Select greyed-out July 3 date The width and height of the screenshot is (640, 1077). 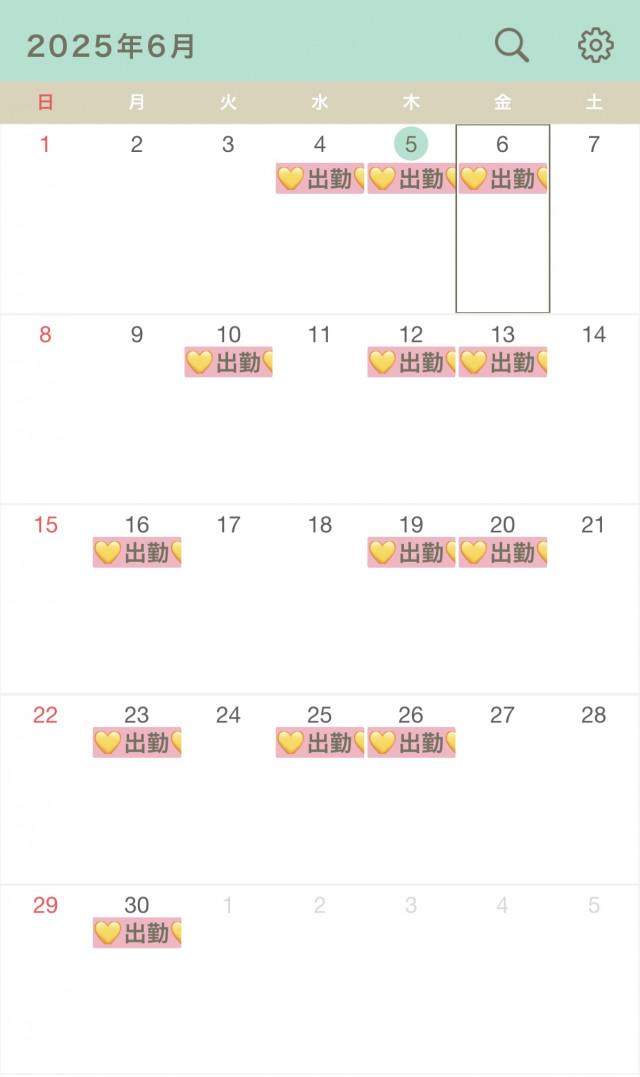[411, 905]
